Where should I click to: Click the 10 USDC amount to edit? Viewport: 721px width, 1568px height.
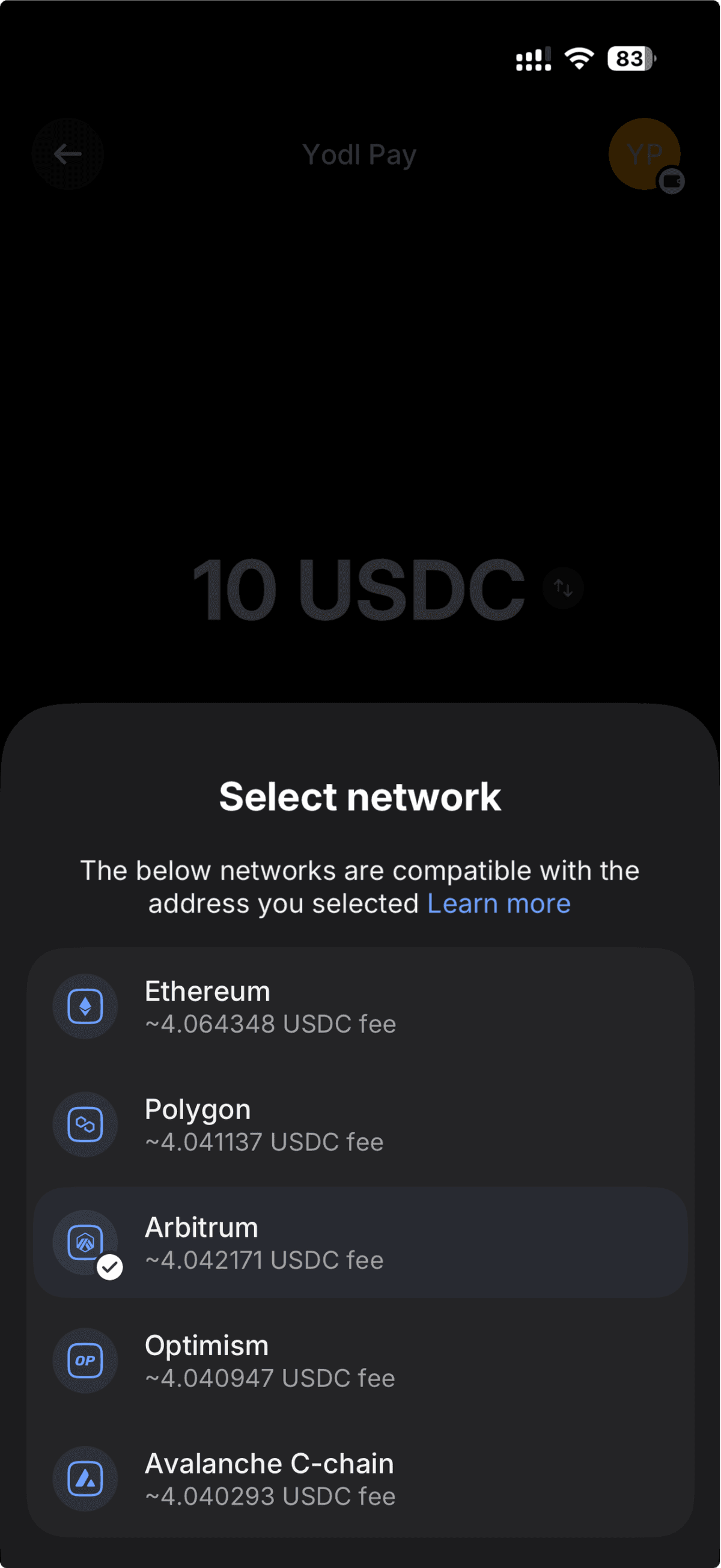tap(360, 587)
